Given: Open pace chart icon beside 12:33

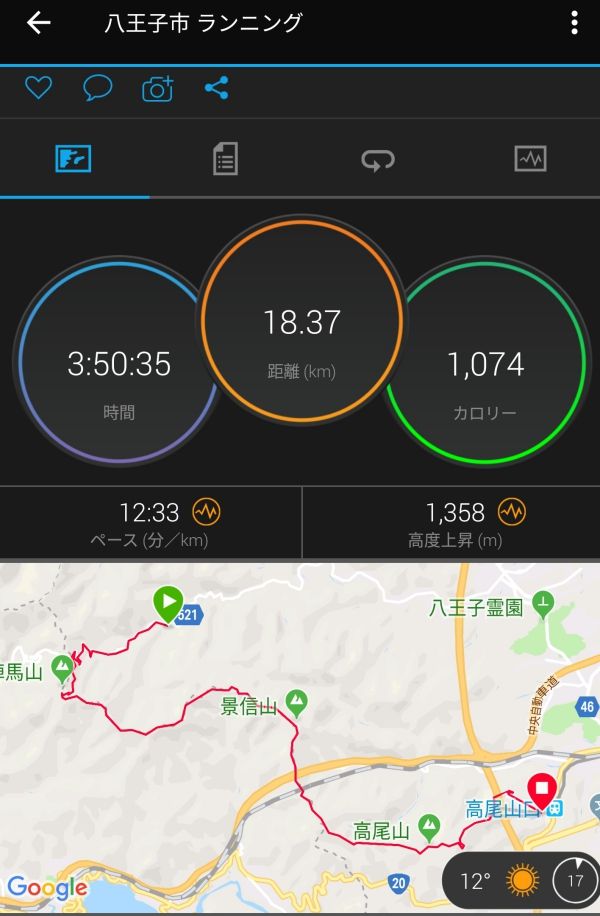Looking at the screenshot, I should [x=206, y=513].
